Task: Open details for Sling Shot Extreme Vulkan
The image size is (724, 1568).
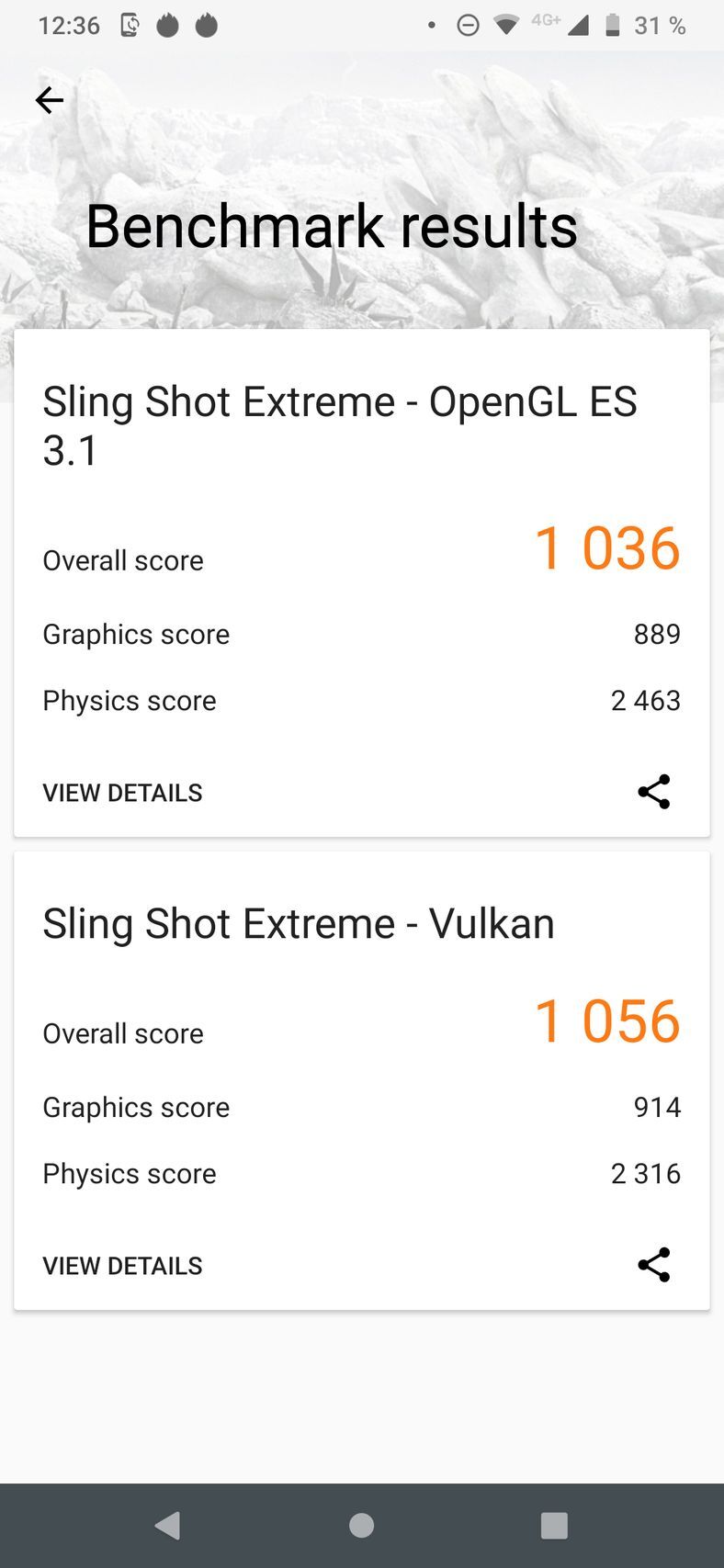Action: [122, 1265]
